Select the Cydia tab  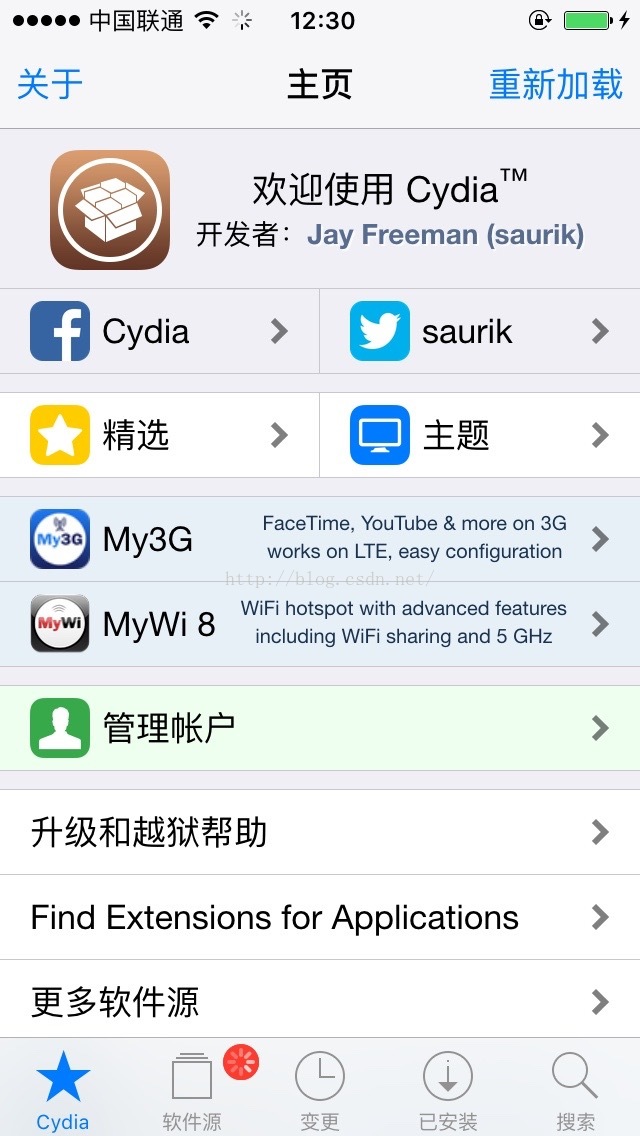[x=63, y=1089]
